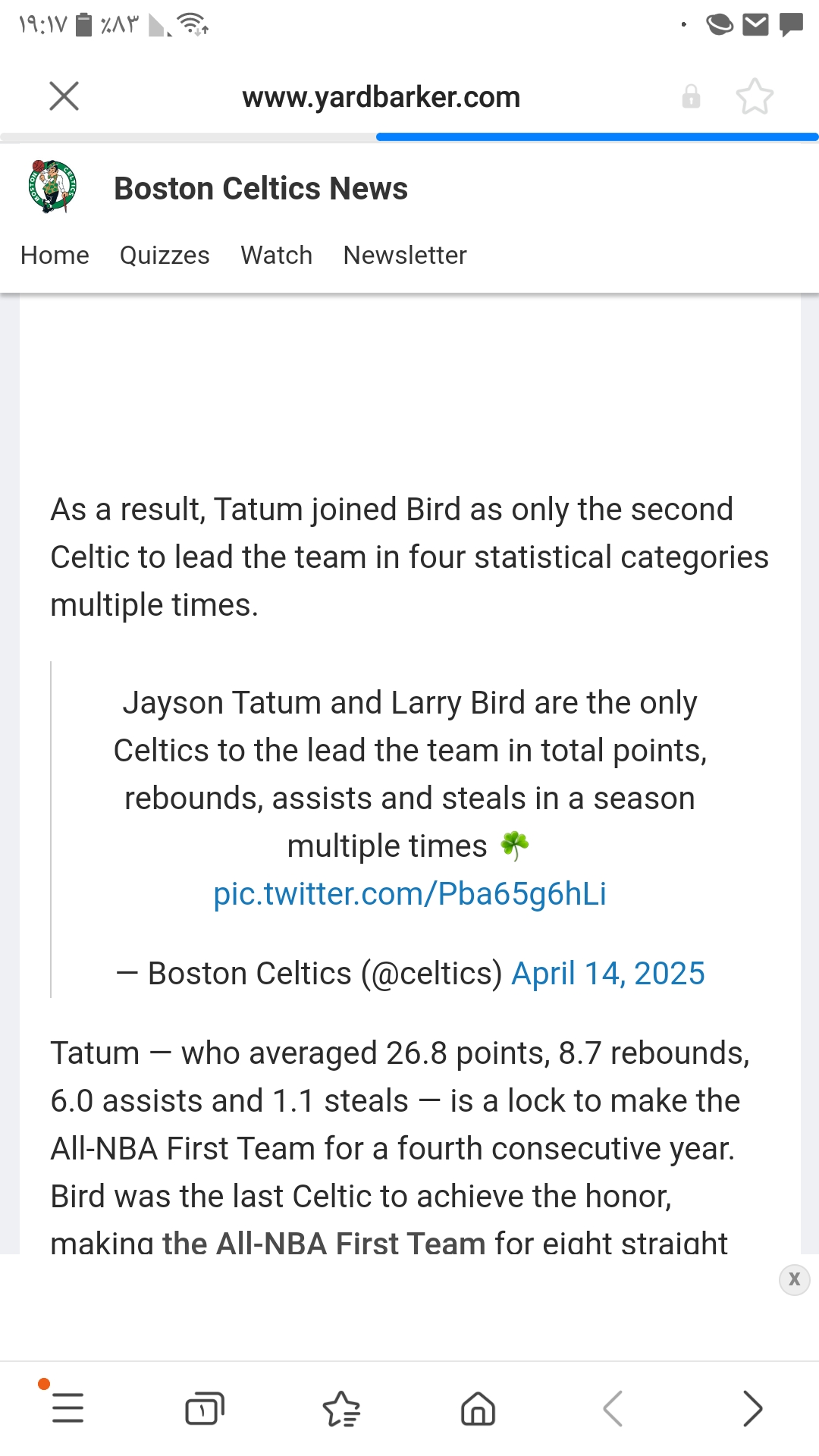819x1456 pixels.
Task: Dismiss the bottom ad banner
Action: 794,1280
